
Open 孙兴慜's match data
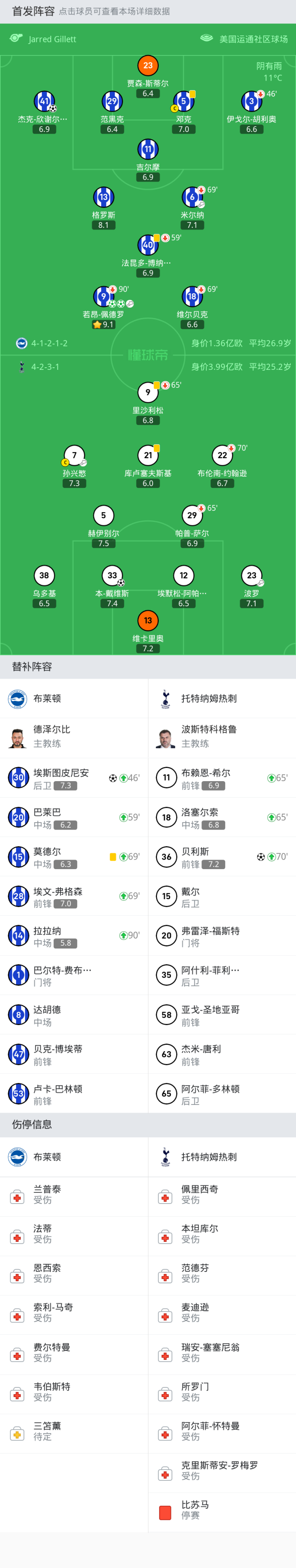74,455
